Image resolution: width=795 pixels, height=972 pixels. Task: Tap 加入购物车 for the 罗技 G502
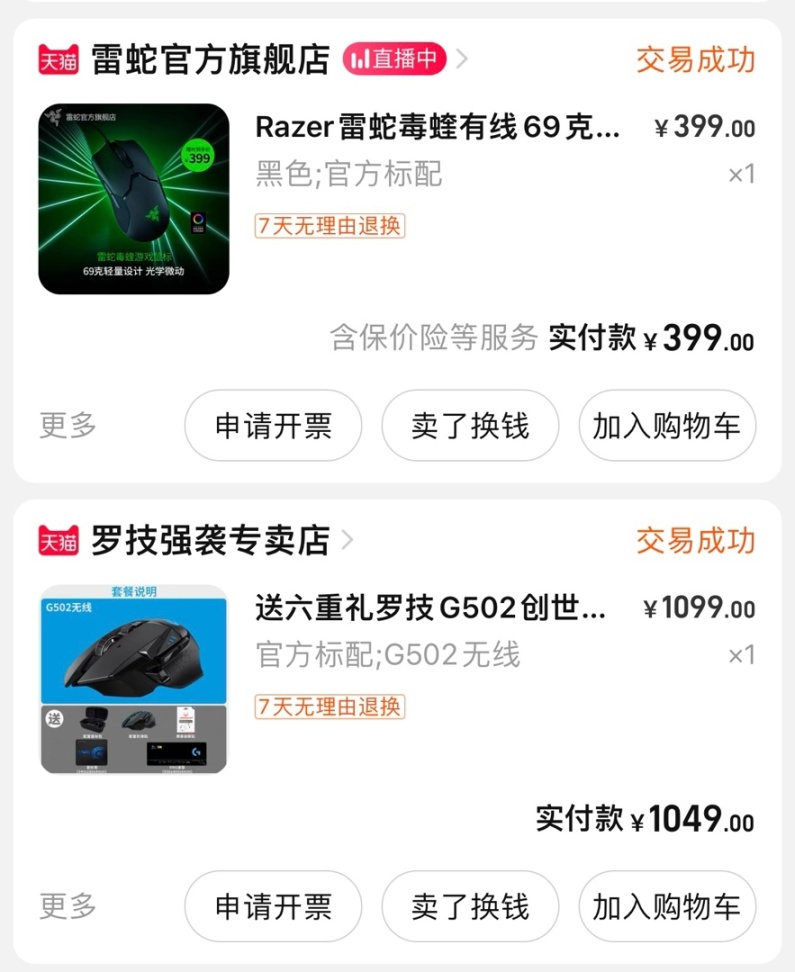(667, 907)
